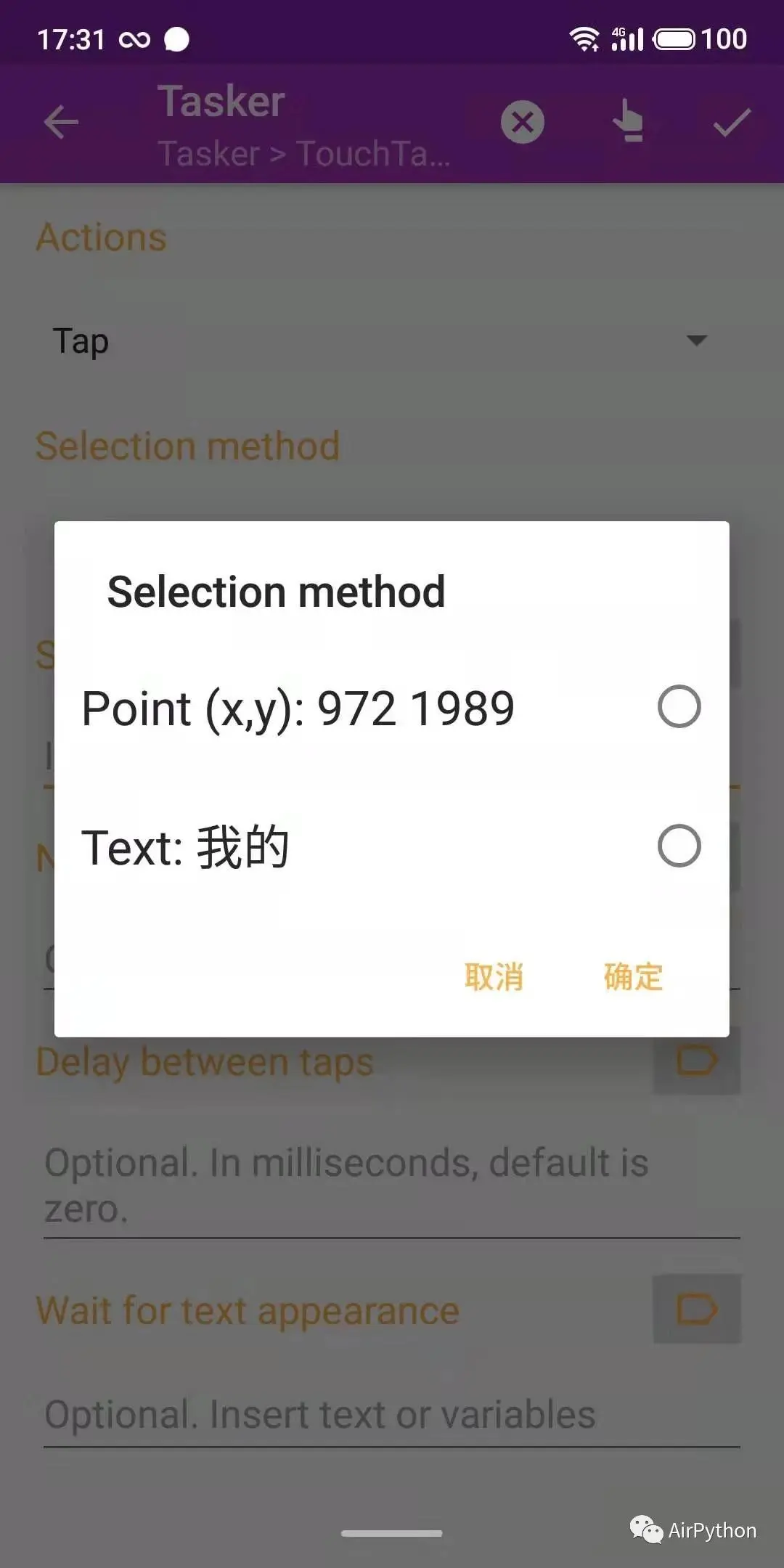The image size is (784, 1568).
Task: Confirm the selection with 确定
Action: click(633, 977)
